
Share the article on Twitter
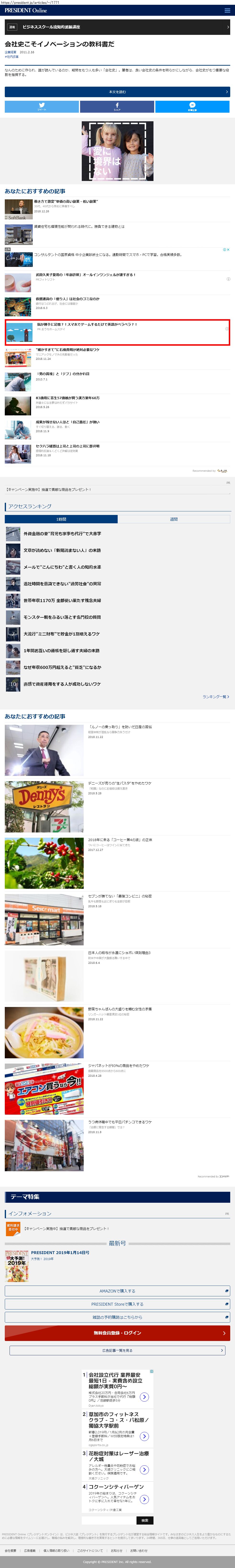pos(41,106)
